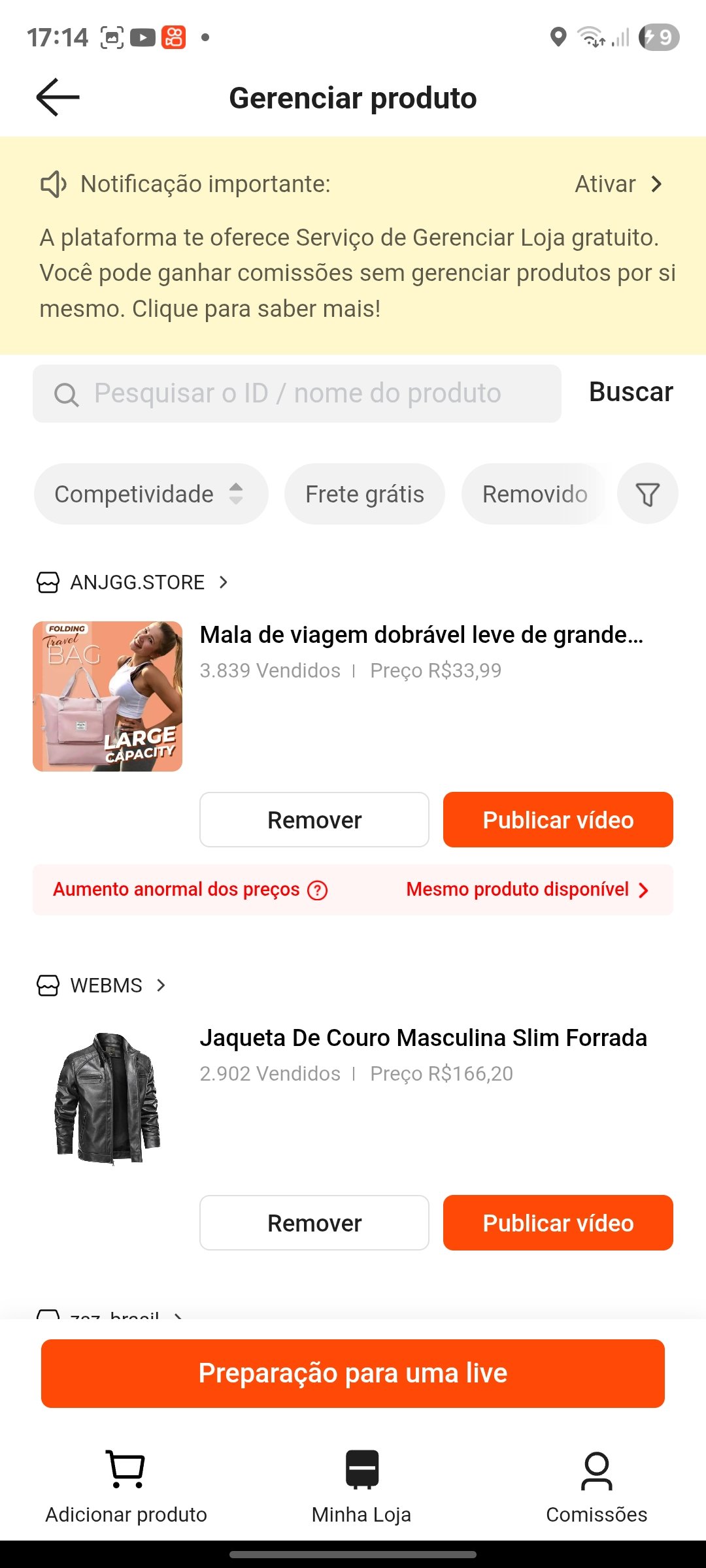The height and width of the screenshot is (1568, 706).
Task: Tap the Buscar button
Action: 630,392
